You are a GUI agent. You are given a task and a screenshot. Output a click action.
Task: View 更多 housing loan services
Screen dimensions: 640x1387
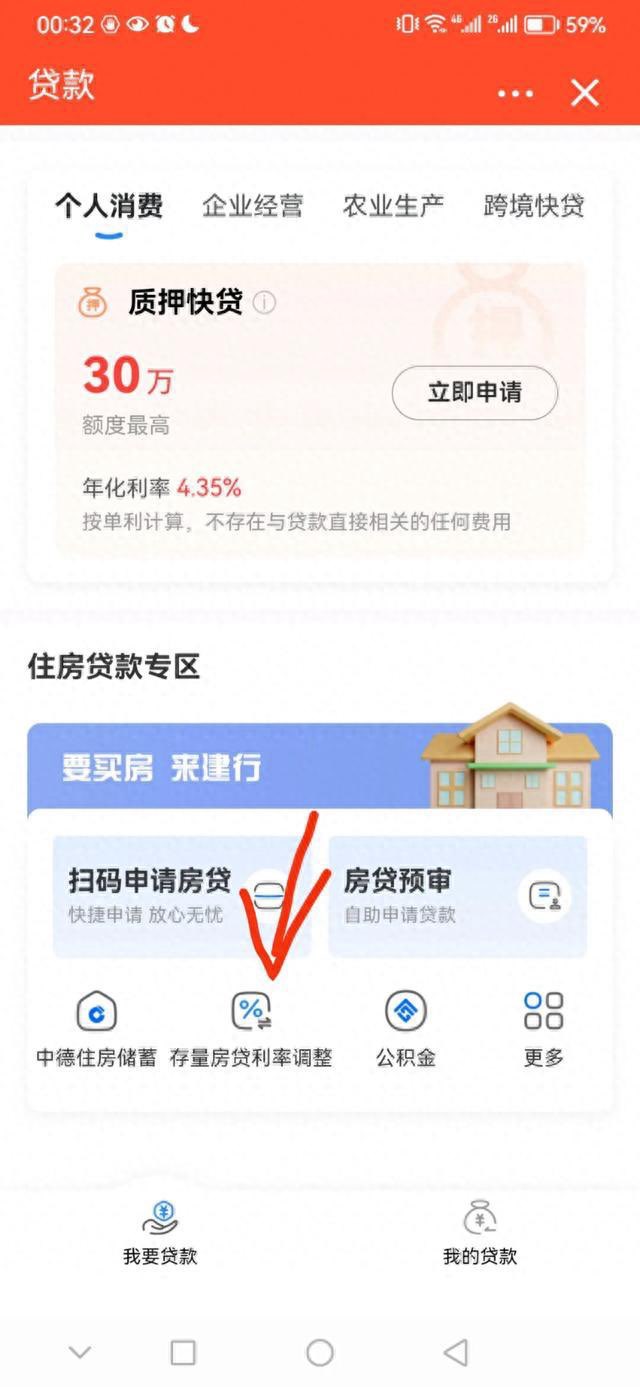coord(543,1029)
